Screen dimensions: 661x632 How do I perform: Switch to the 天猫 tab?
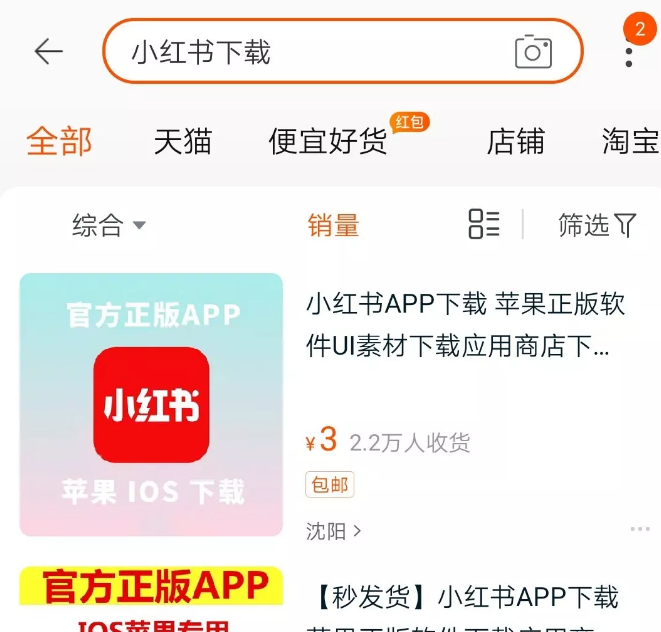pos(182,141)
